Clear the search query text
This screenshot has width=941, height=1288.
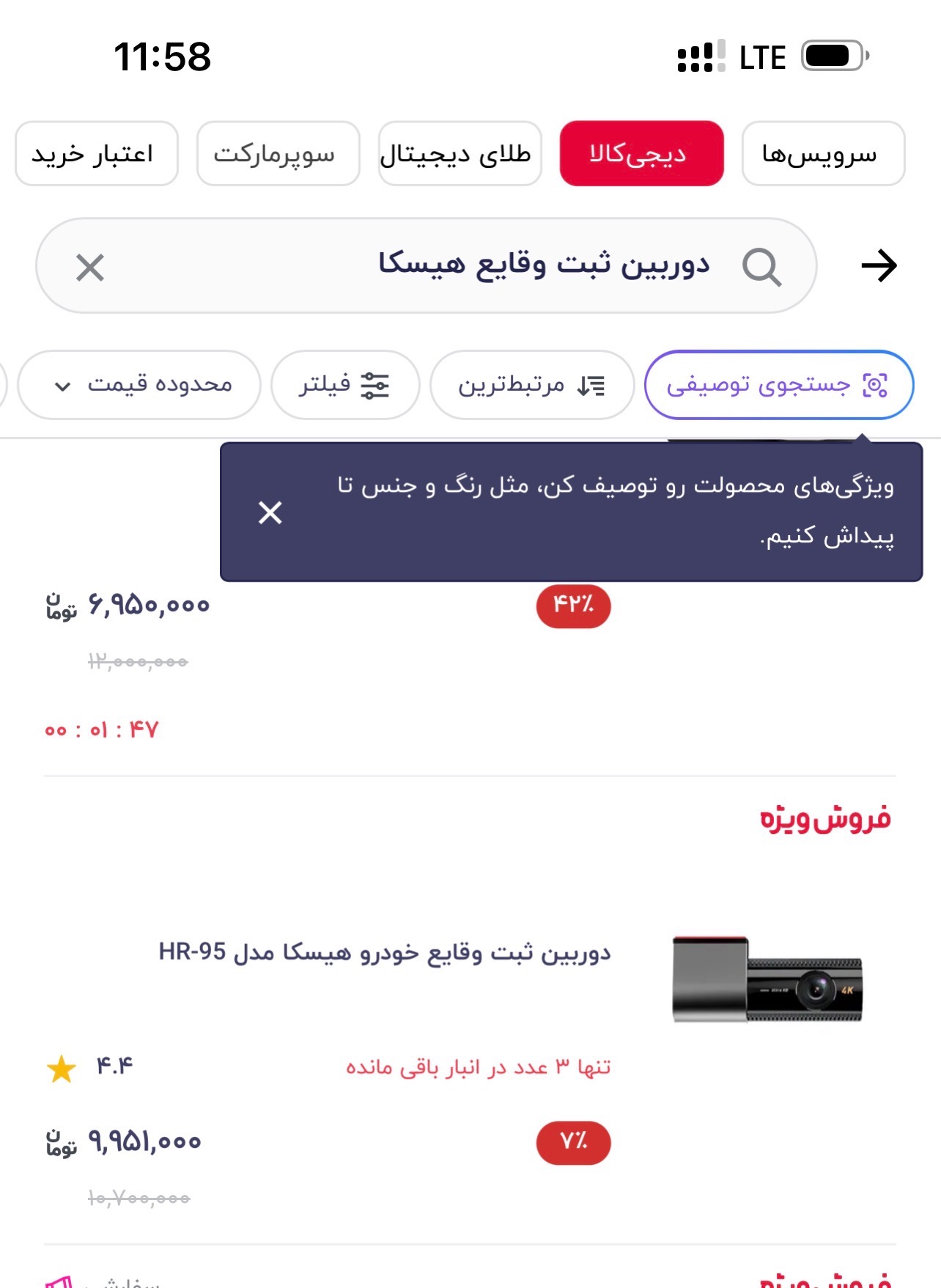[x=90, y=268]
